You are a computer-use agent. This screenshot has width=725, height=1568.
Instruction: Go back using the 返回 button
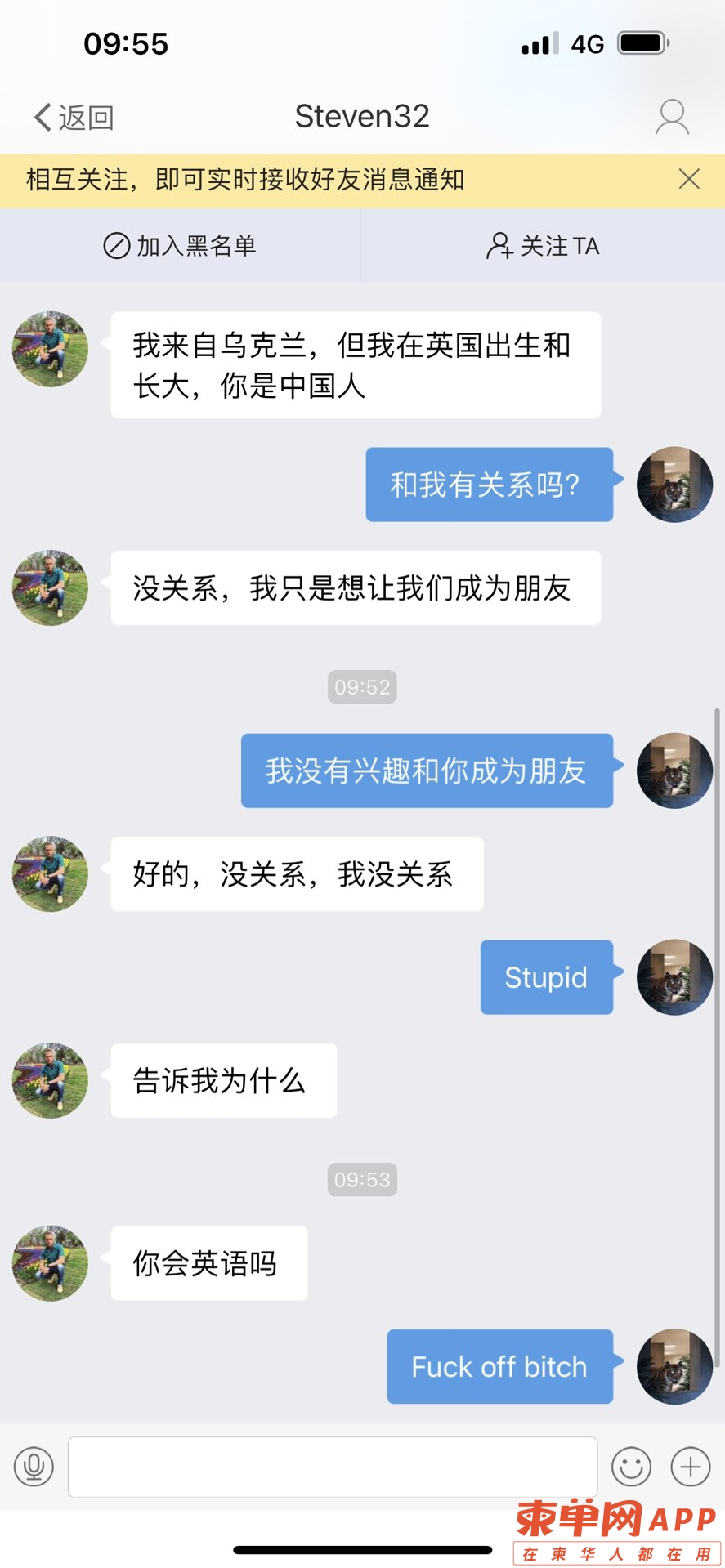coord(74,118)
